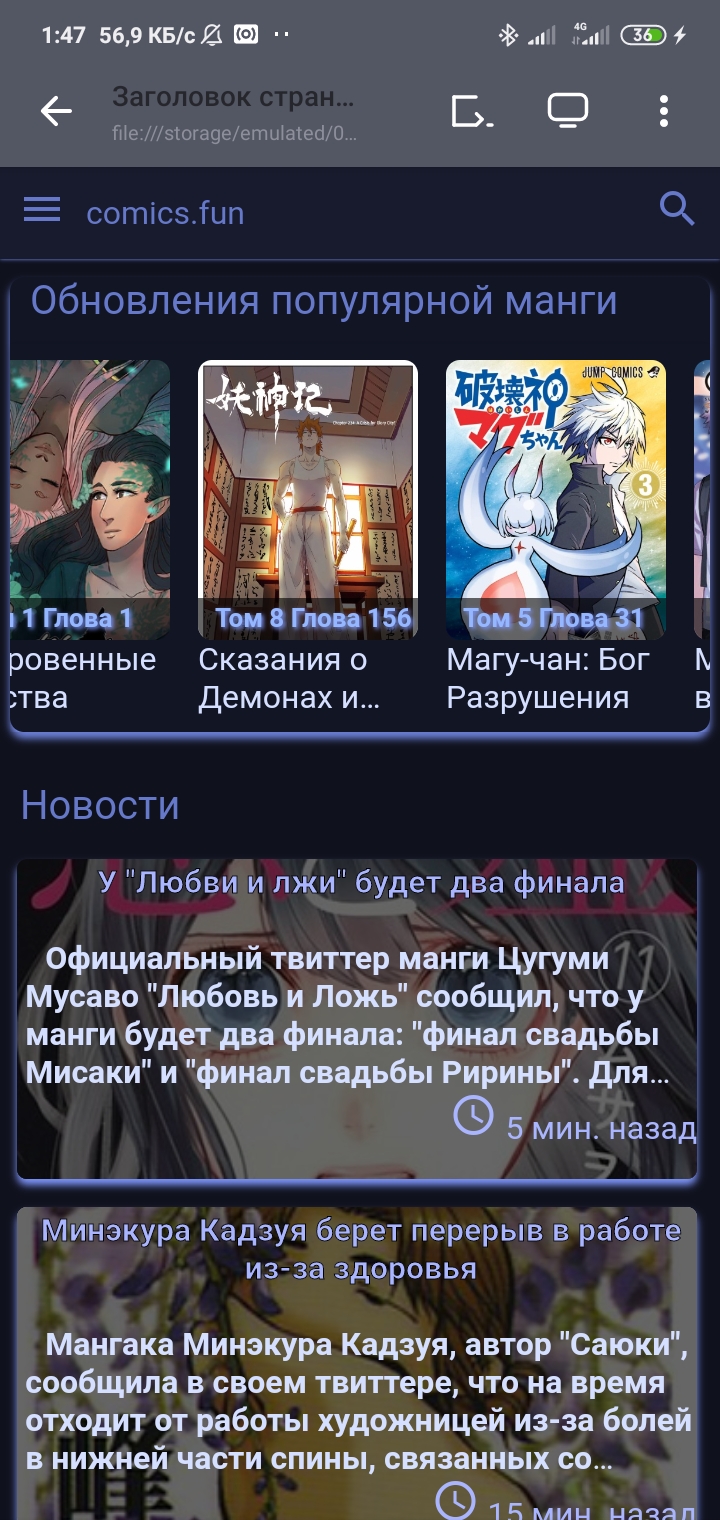Read news about "Любви и лжи" finales
Viewport: 720px width, 1520px height.
[x=360, y=883]
